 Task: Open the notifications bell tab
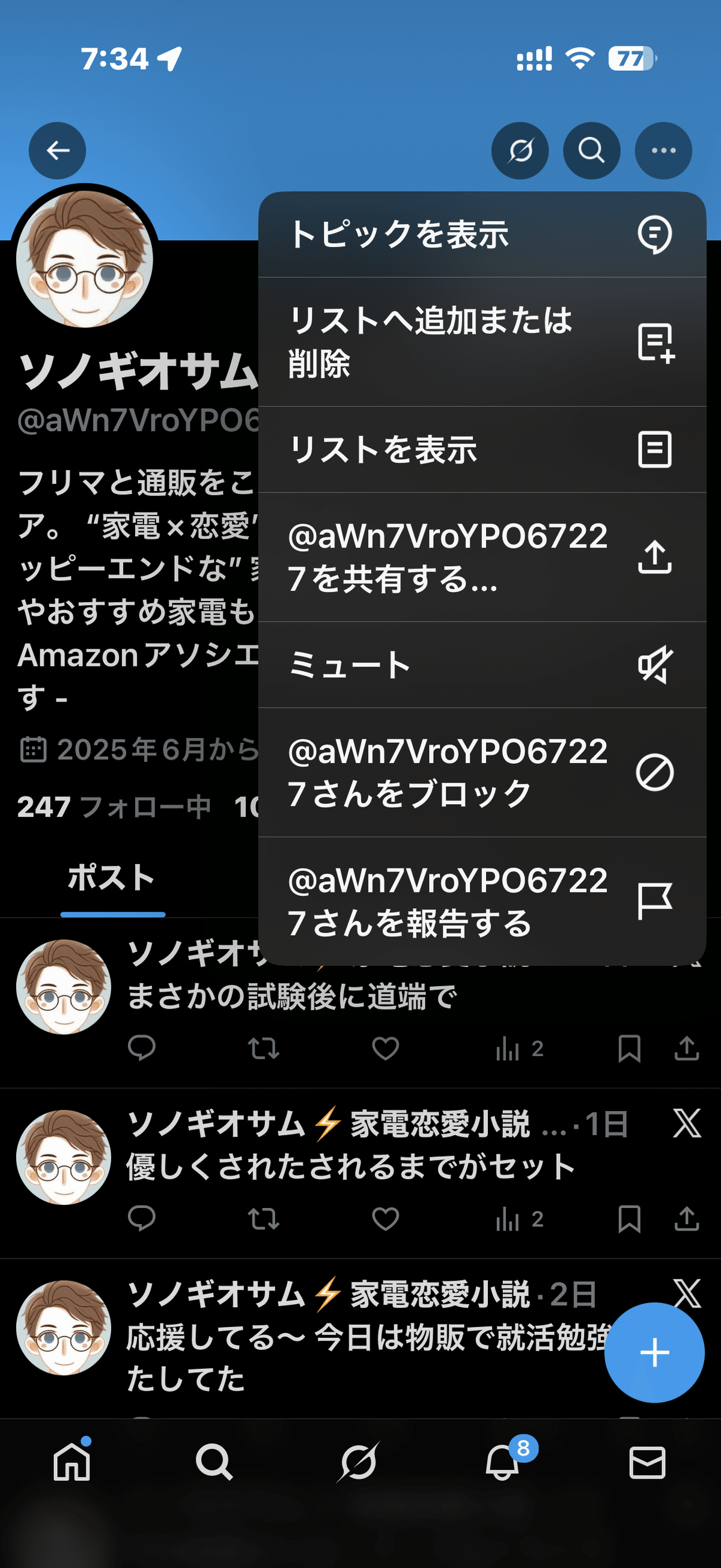click(x=502, y=1462)
